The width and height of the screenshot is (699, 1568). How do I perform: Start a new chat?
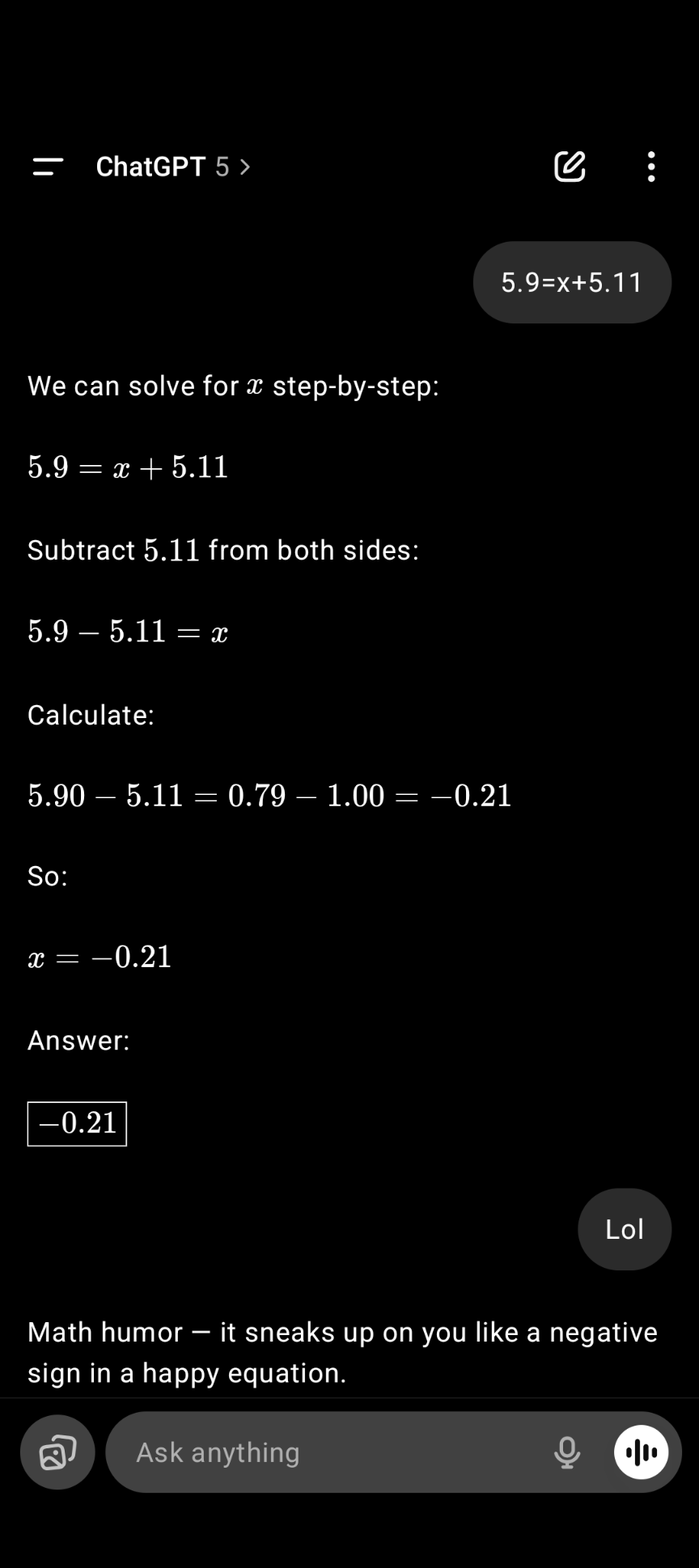[570, 167]
